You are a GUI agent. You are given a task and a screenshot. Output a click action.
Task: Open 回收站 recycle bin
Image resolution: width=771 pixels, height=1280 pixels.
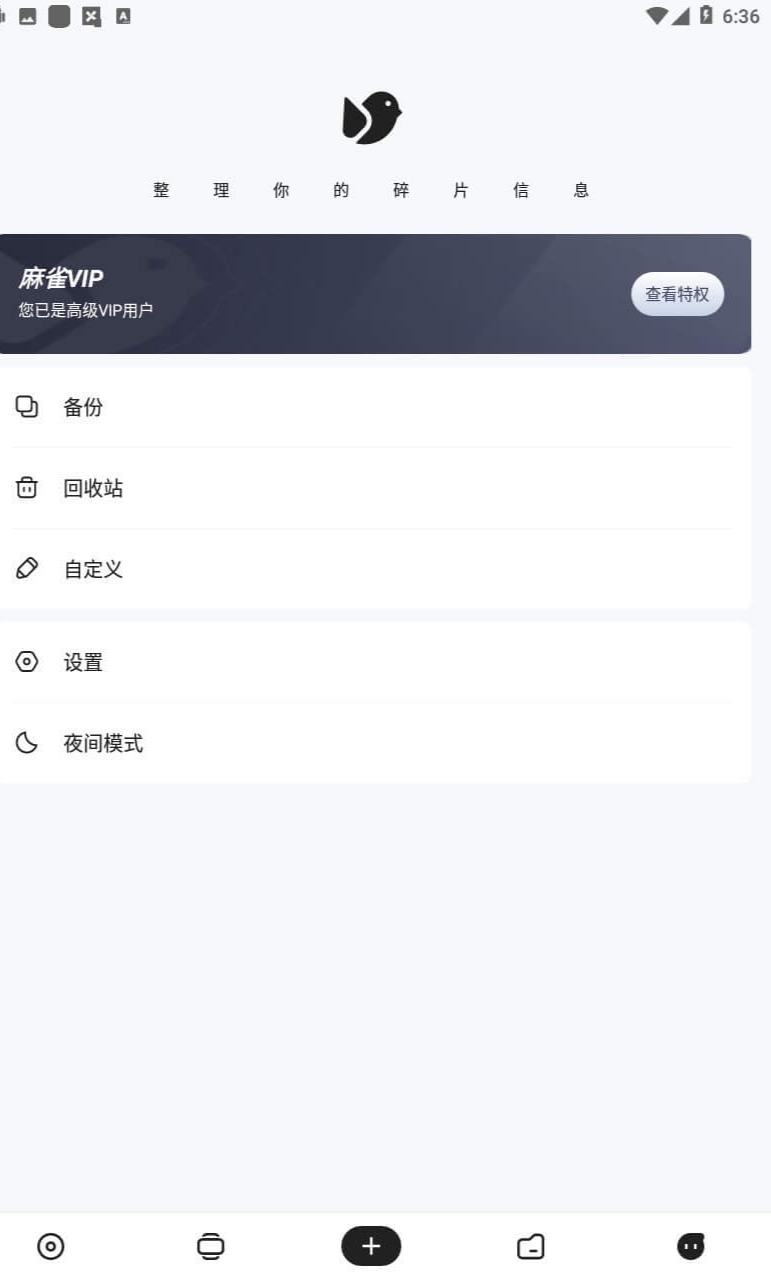tap(374, 488)
